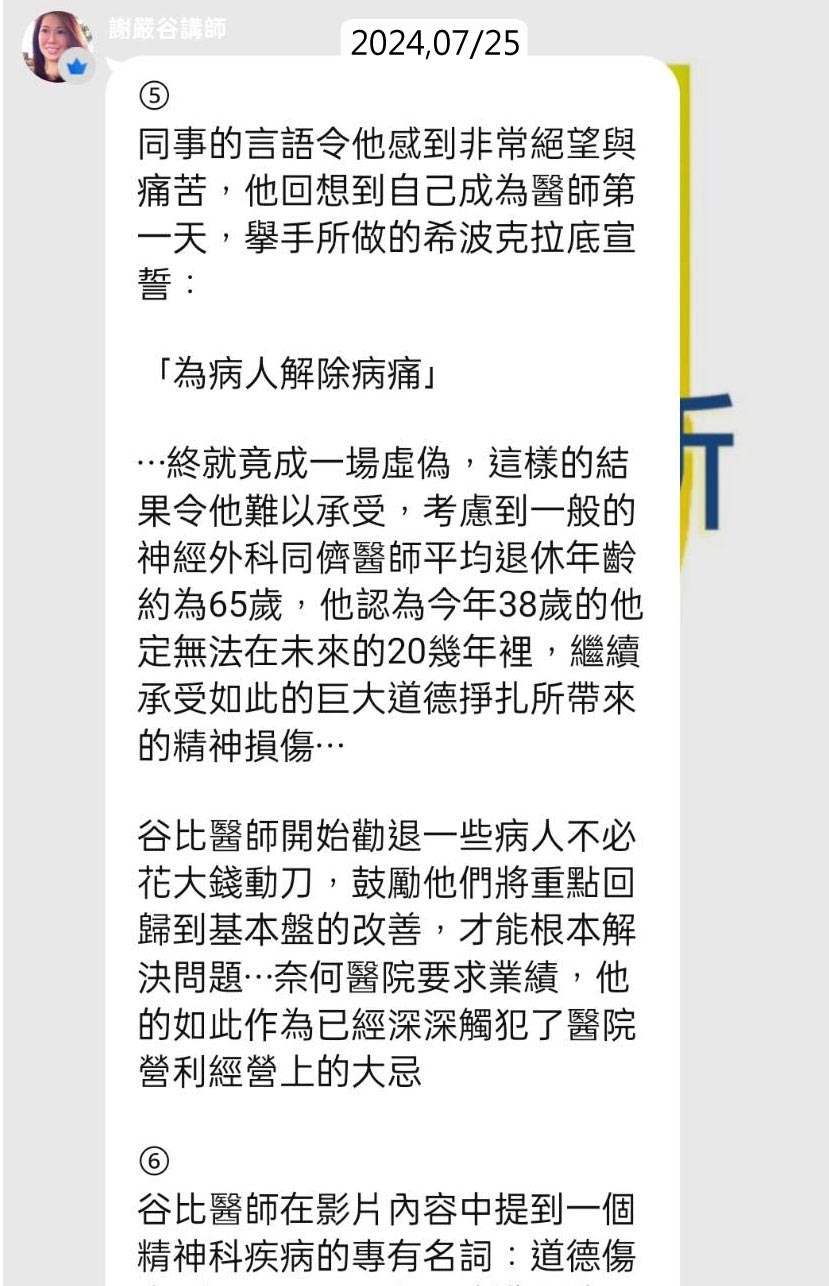Open 謝嚴谷講師's profile picture
Image resolution: width=829 pixels, height=1286 pixels.
[58, 47]
